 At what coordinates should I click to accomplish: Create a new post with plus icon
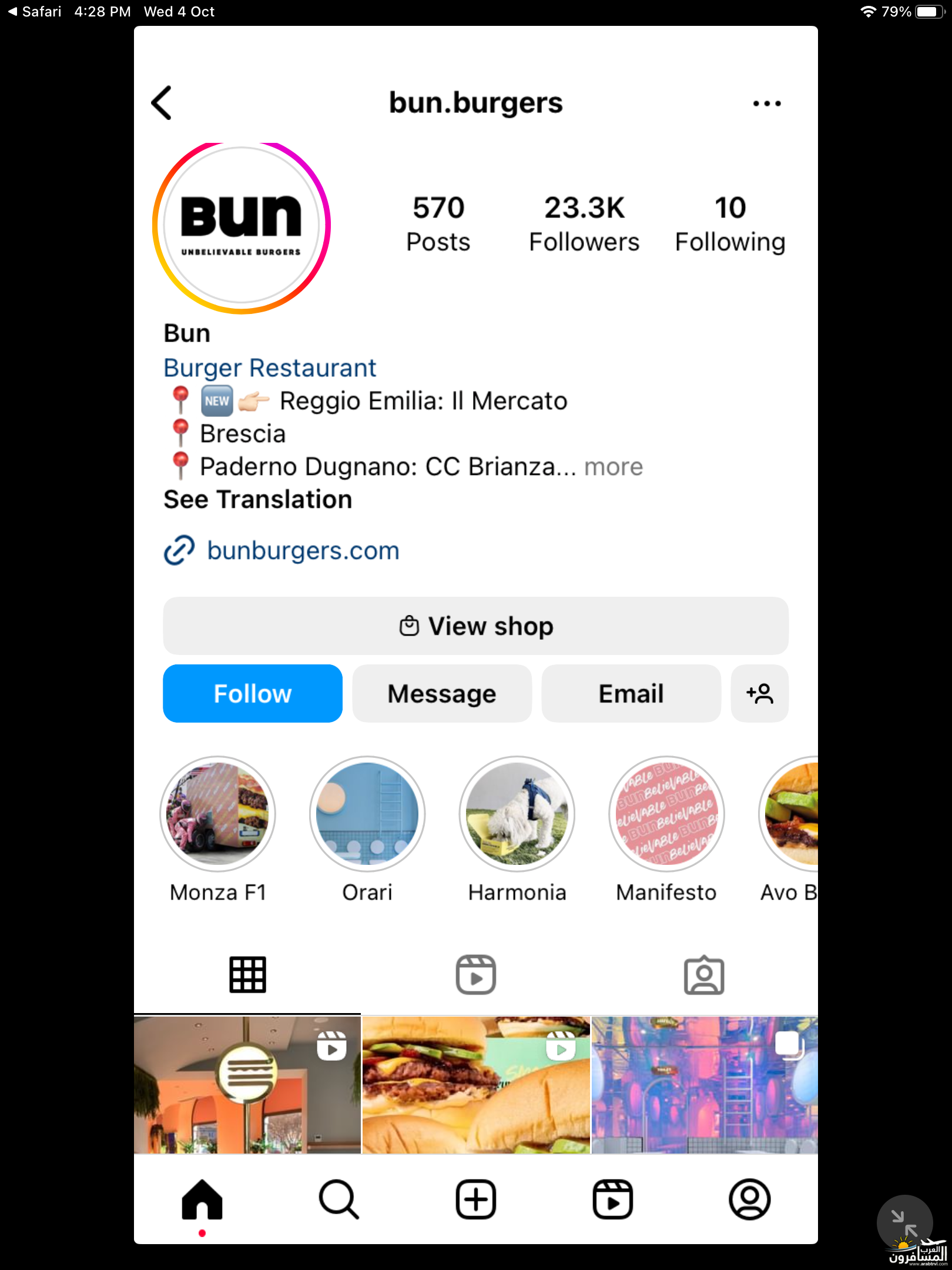click(x=475, y=1199)
